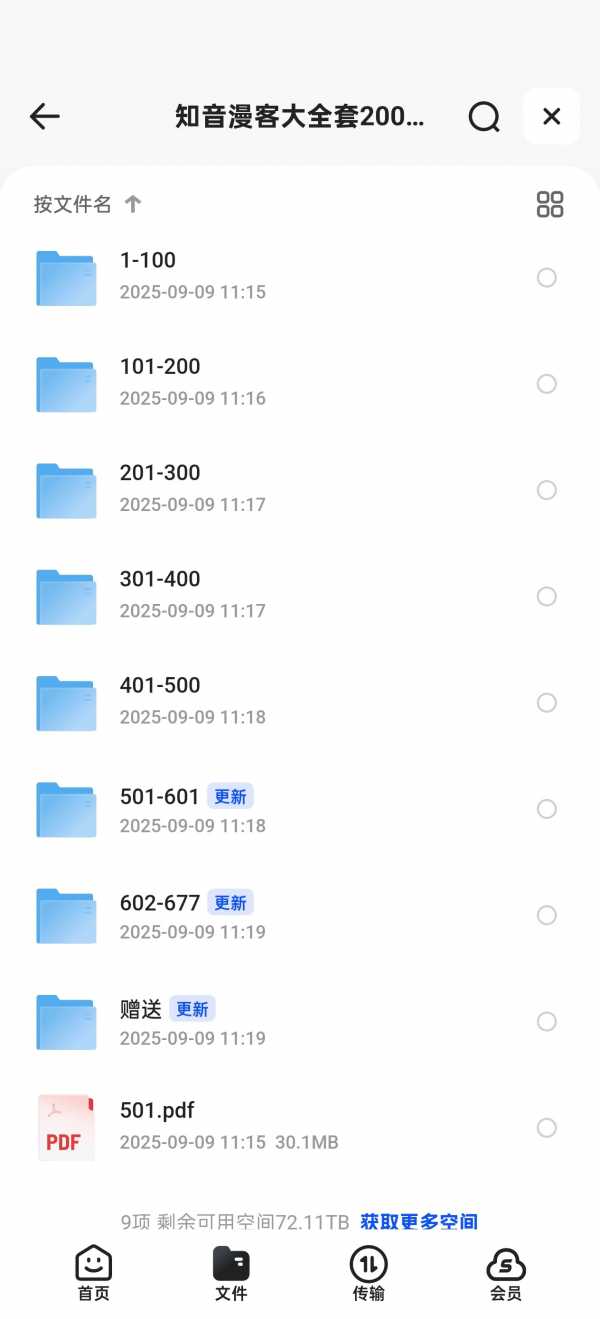Switch to the 会员 tab
The width and height of the screenshot is (600, 1319).
coord(506,1273)
